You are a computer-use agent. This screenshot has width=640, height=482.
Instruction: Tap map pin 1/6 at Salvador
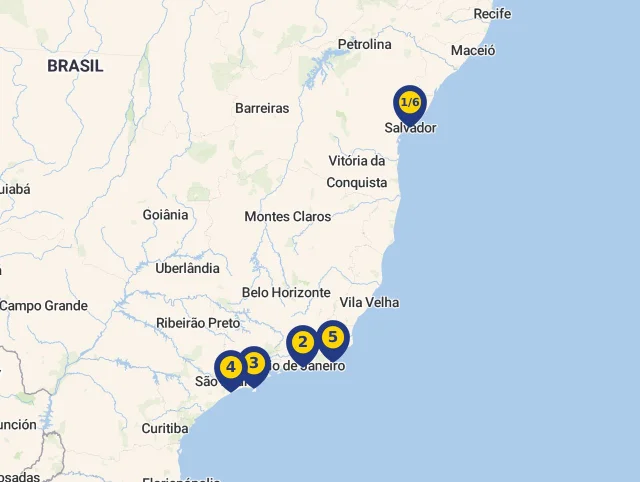(410, 103)
